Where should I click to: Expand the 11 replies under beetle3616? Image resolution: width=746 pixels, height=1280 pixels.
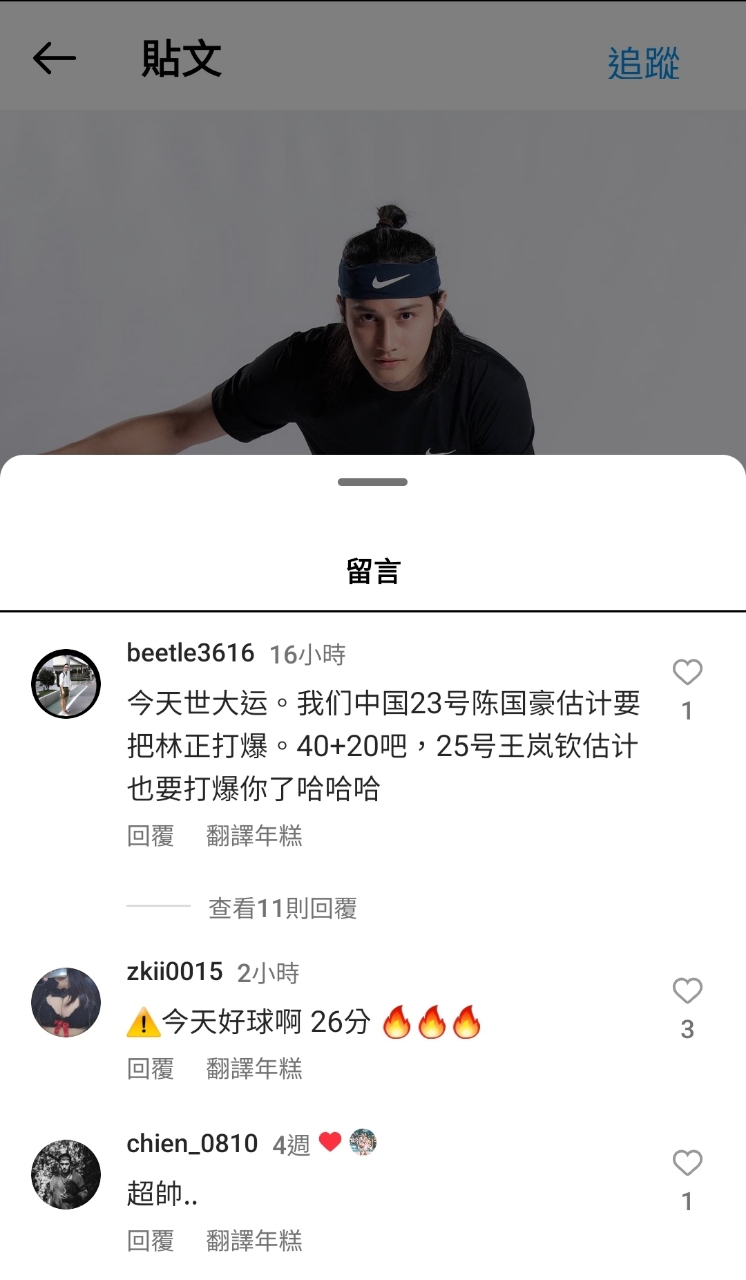[282, 908]
